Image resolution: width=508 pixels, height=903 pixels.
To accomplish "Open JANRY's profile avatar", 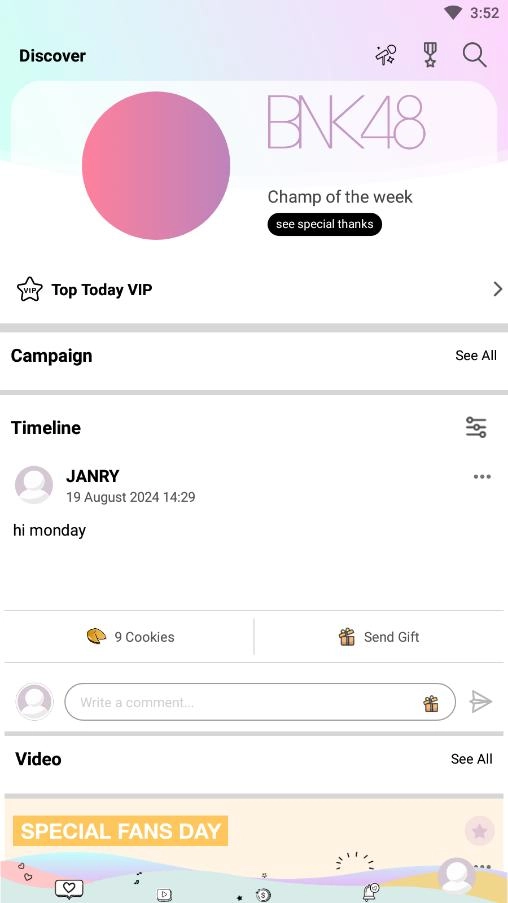I will [x=34, y=485].
